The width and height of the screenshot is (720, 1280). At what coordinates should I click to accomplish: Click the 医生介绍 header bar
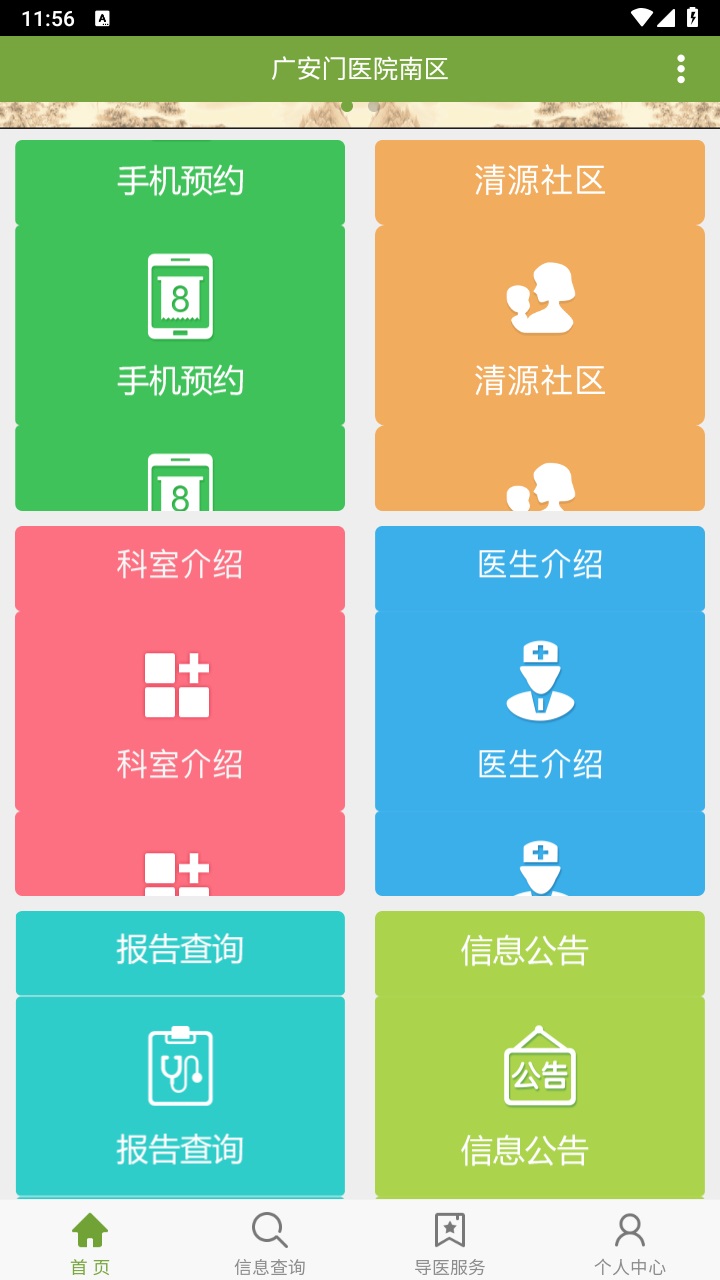(540, 564)
